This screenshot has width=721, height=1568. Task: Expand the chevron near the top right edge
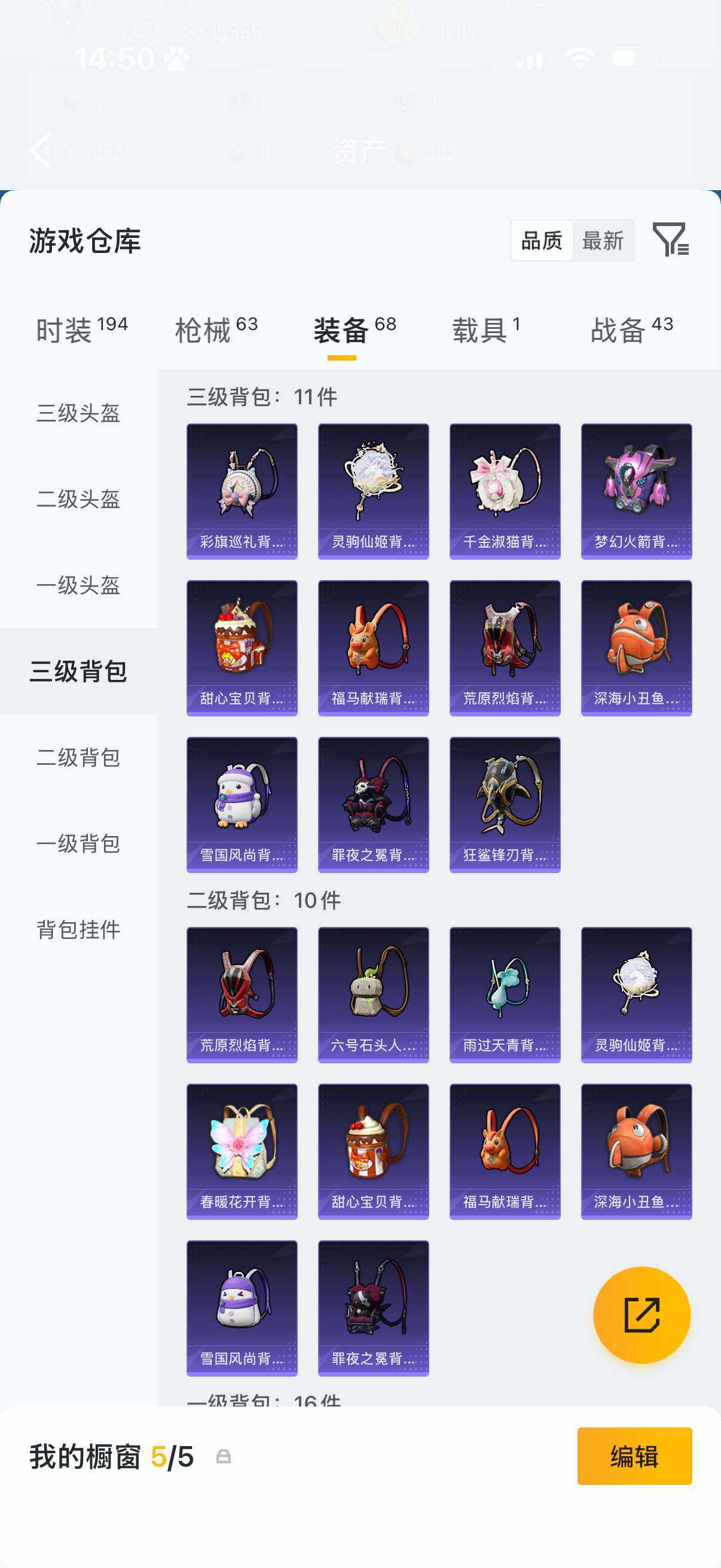click(668, 128)
